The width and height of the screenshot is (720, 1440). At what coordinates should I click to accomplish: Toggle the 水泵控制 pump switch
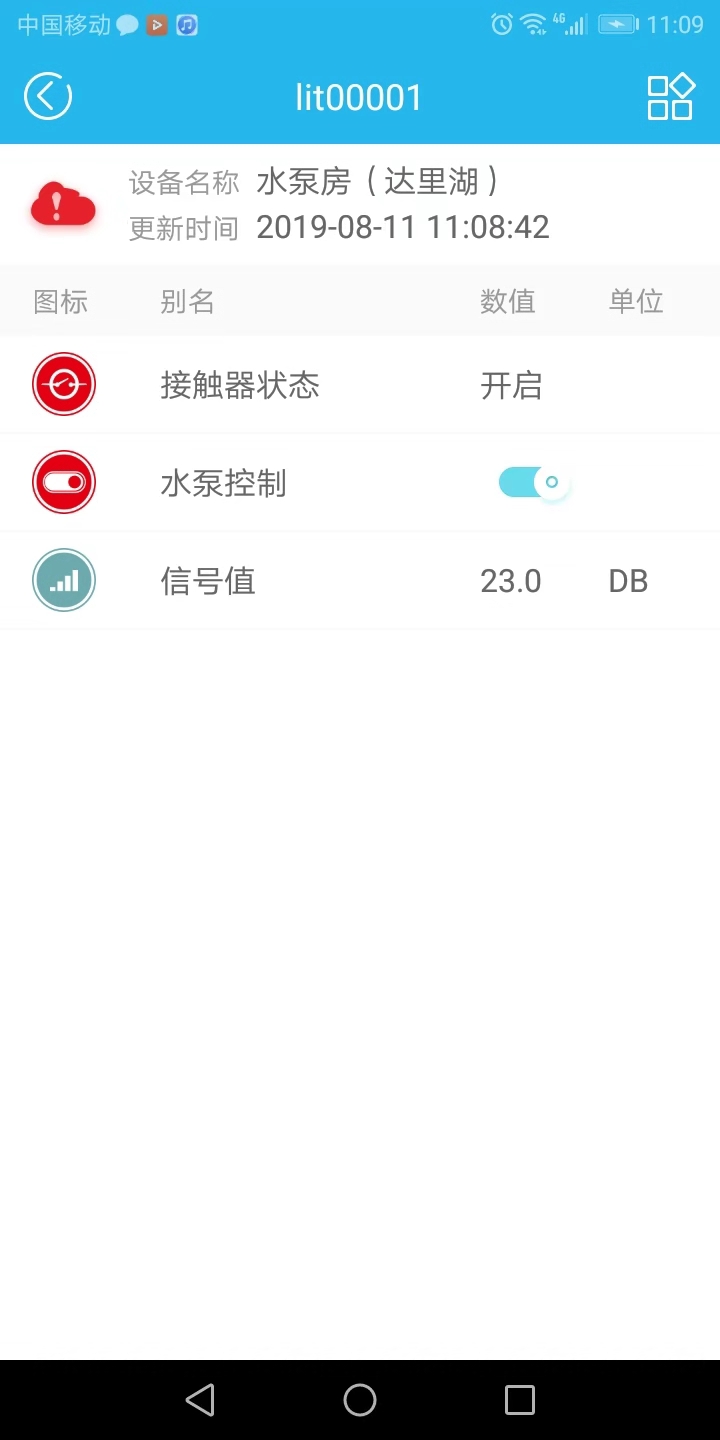tap(533, 483)
